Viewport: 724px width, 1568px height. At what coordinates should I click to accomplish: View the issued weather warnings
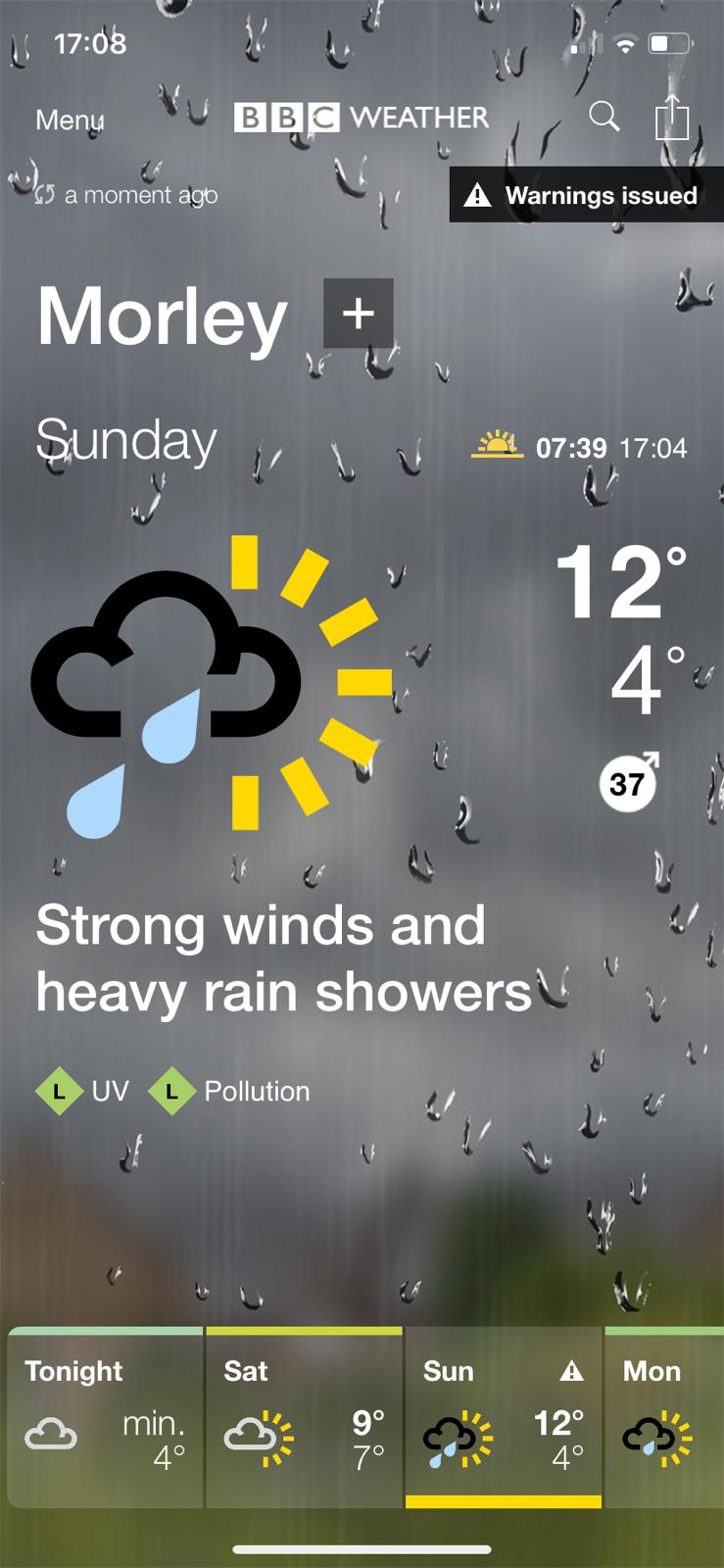pyautogui.click(x=586, y=195)
